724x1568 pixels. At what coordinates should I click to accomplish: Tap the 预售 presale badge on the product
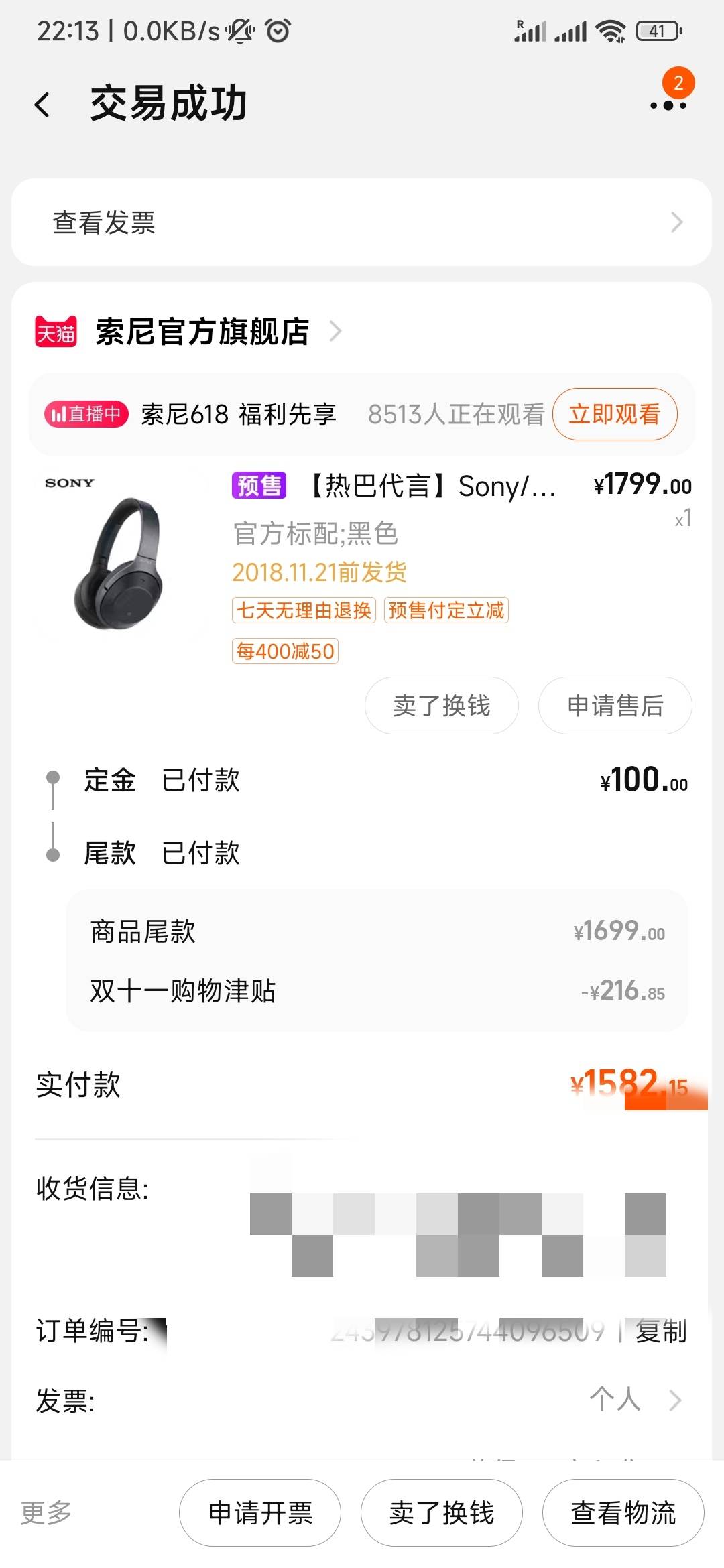[x=258, y=484]
